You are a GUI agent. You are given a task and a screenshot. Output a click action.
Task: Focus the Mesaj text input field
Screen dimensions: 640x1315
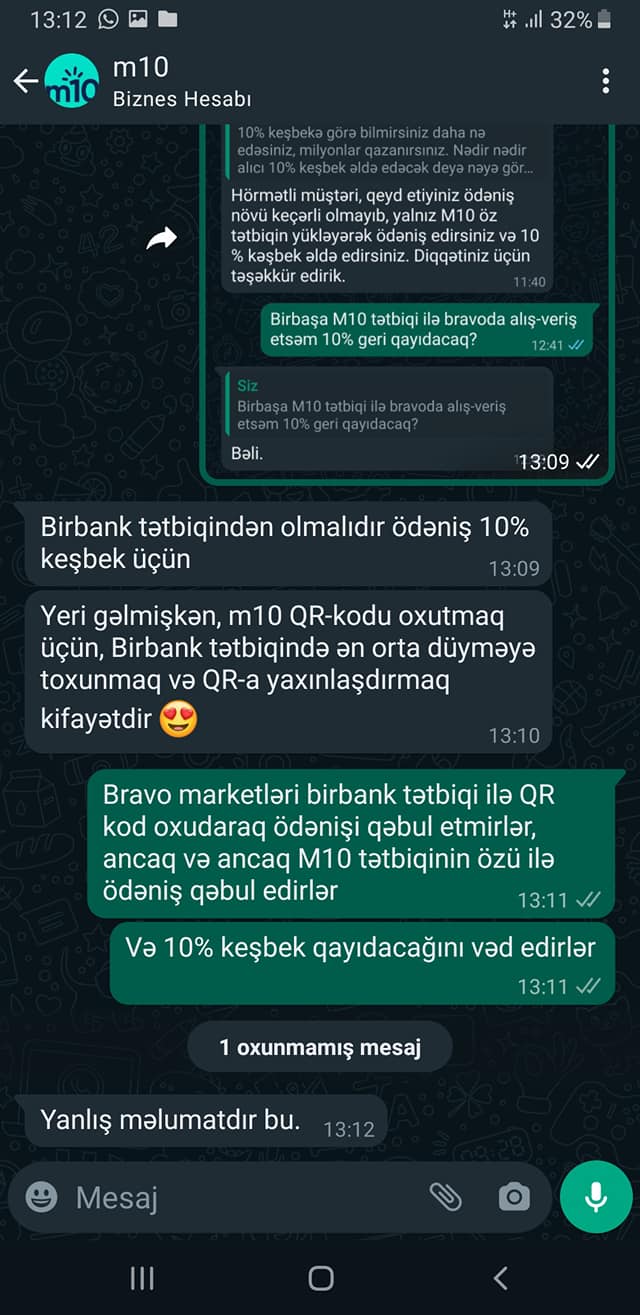coord(240,1197)
